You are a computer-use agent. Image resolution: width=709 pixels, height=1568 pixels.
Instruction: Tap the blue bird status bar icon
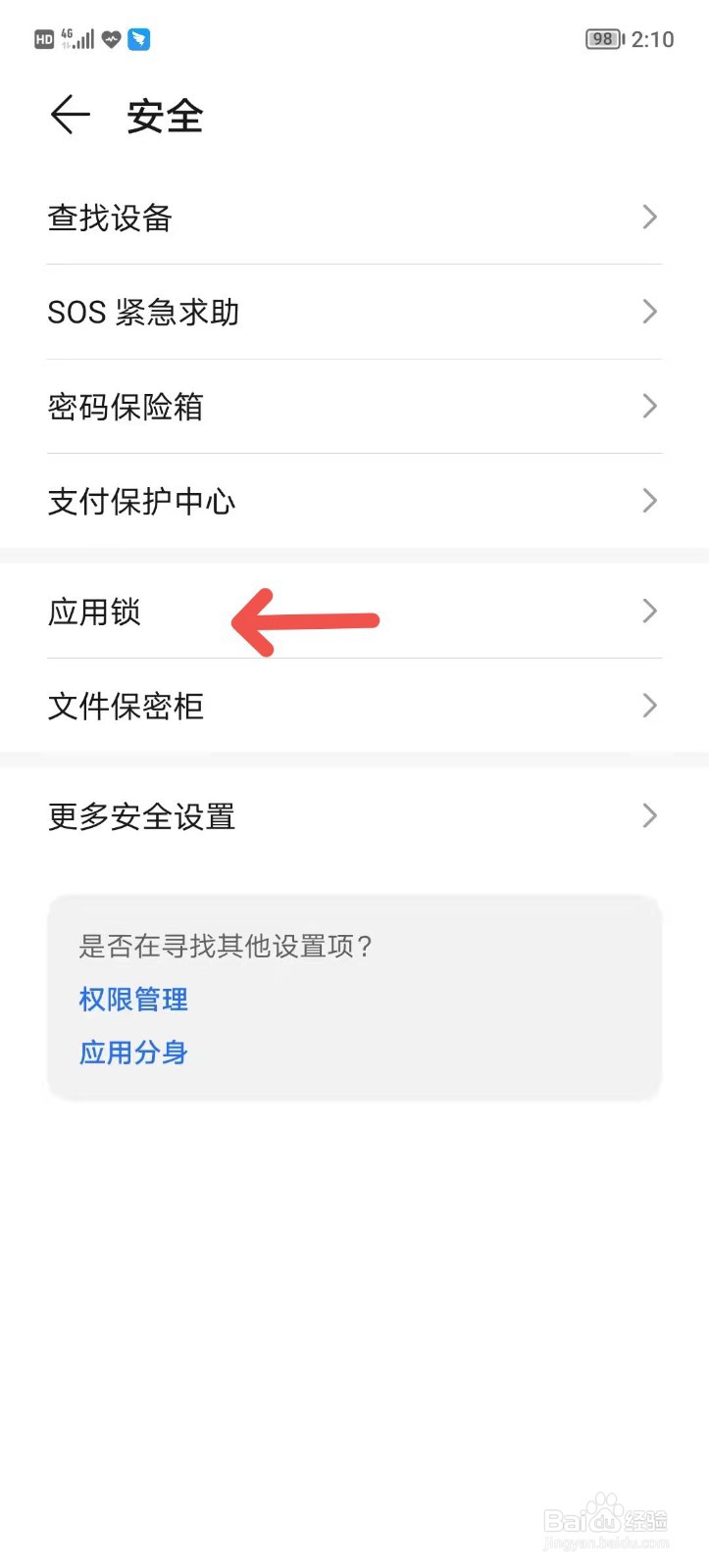coord(138,39)
